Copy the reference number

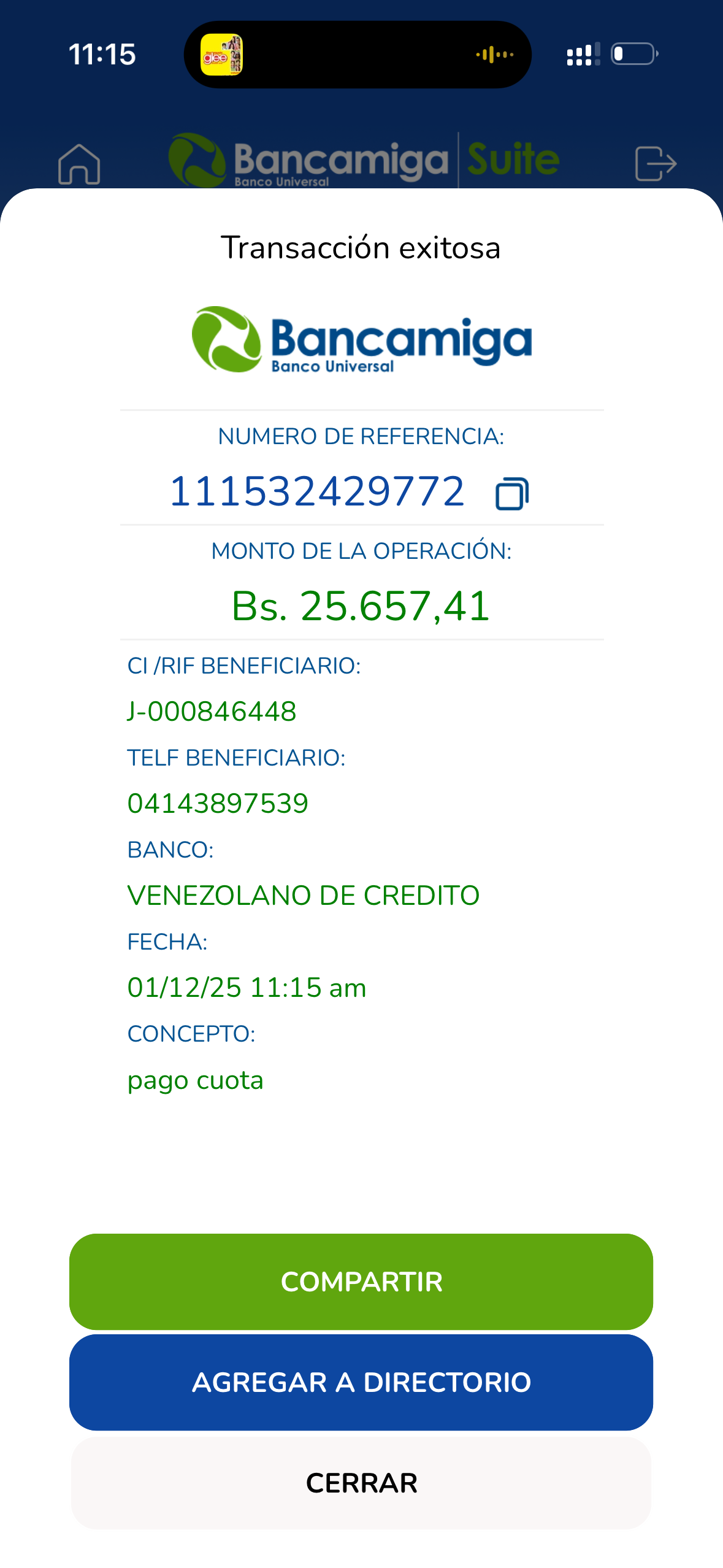pyautogui.click(x=511, y=494)
